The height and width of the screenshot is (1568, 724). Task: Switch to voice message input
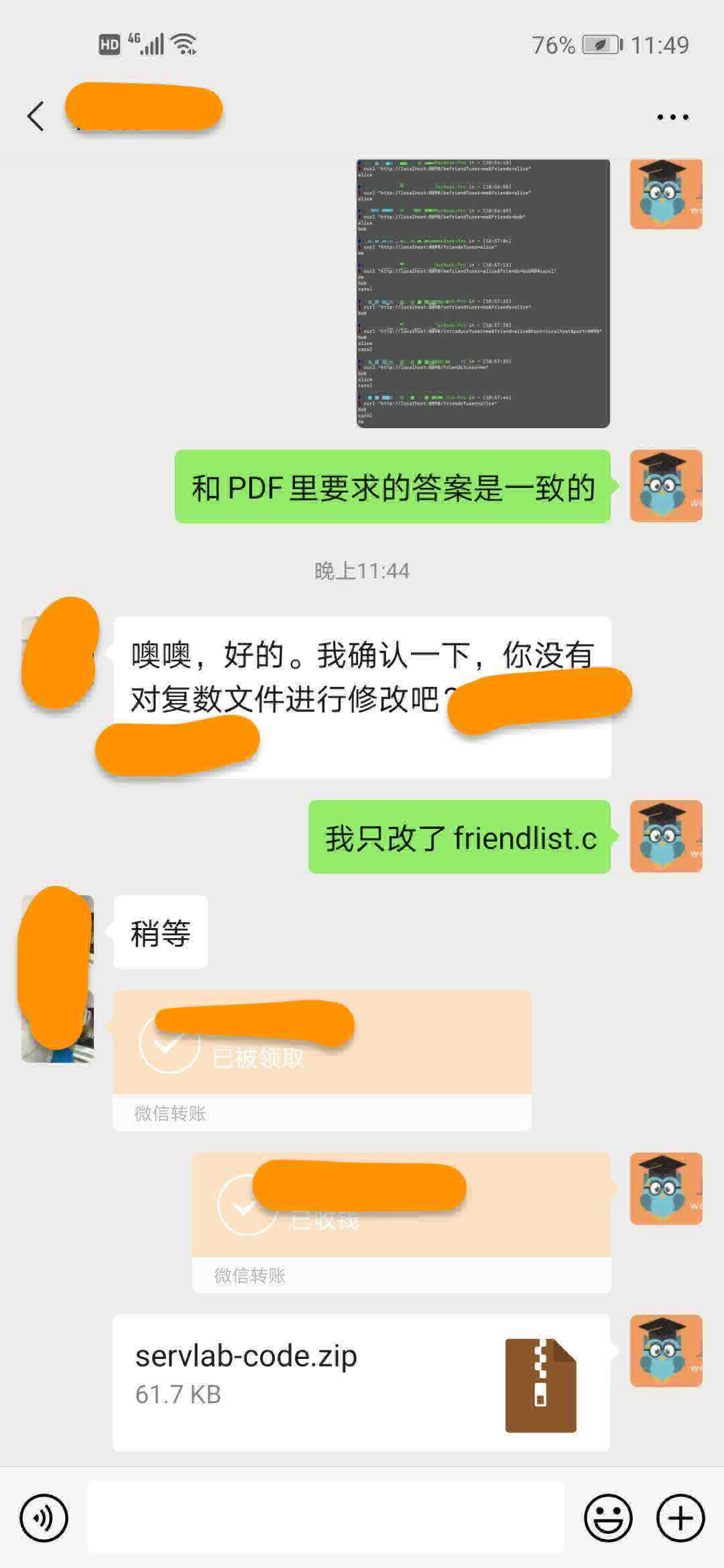pyautogui.click(x=44, y=1518)
